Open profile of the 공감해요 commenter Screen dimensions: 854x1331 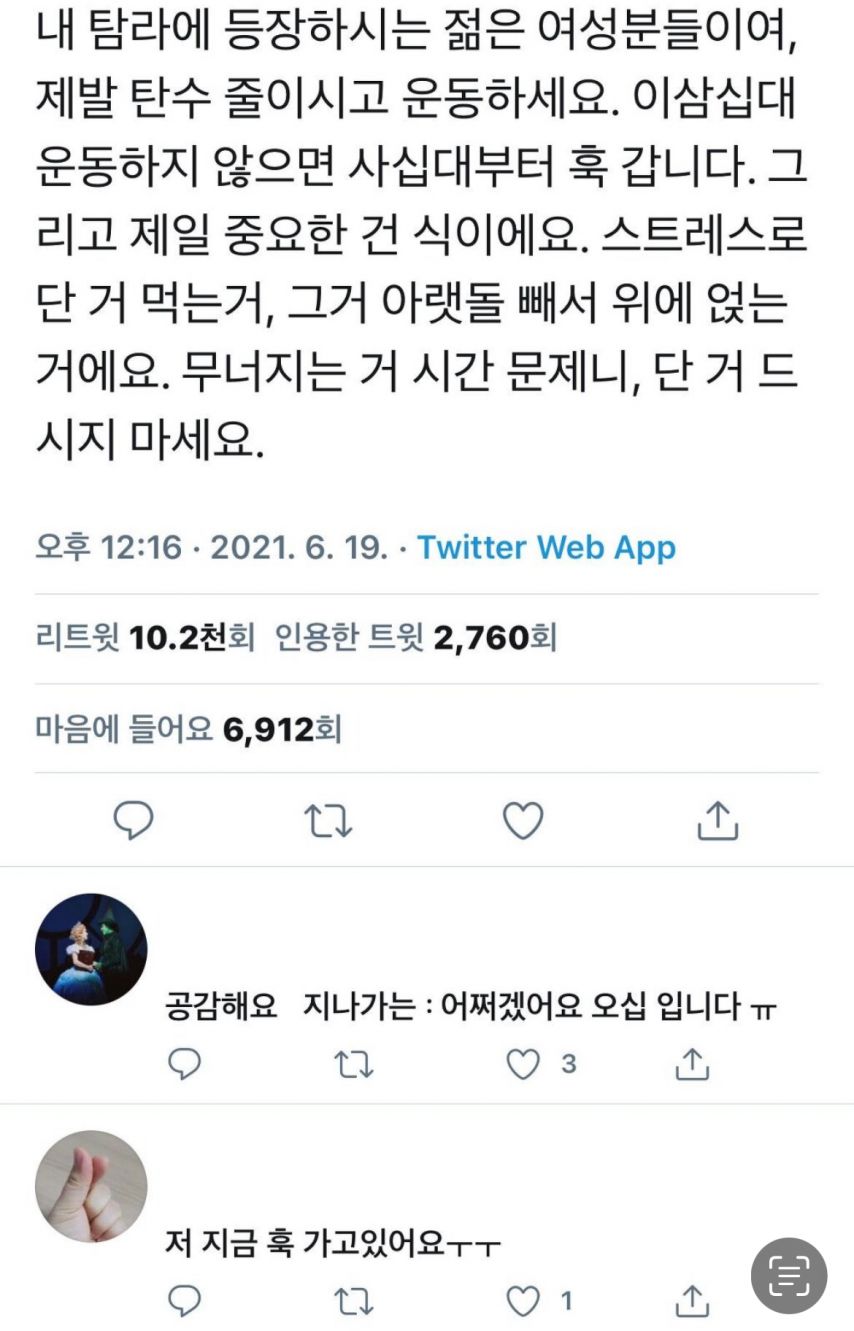click(x=91, y=950)
